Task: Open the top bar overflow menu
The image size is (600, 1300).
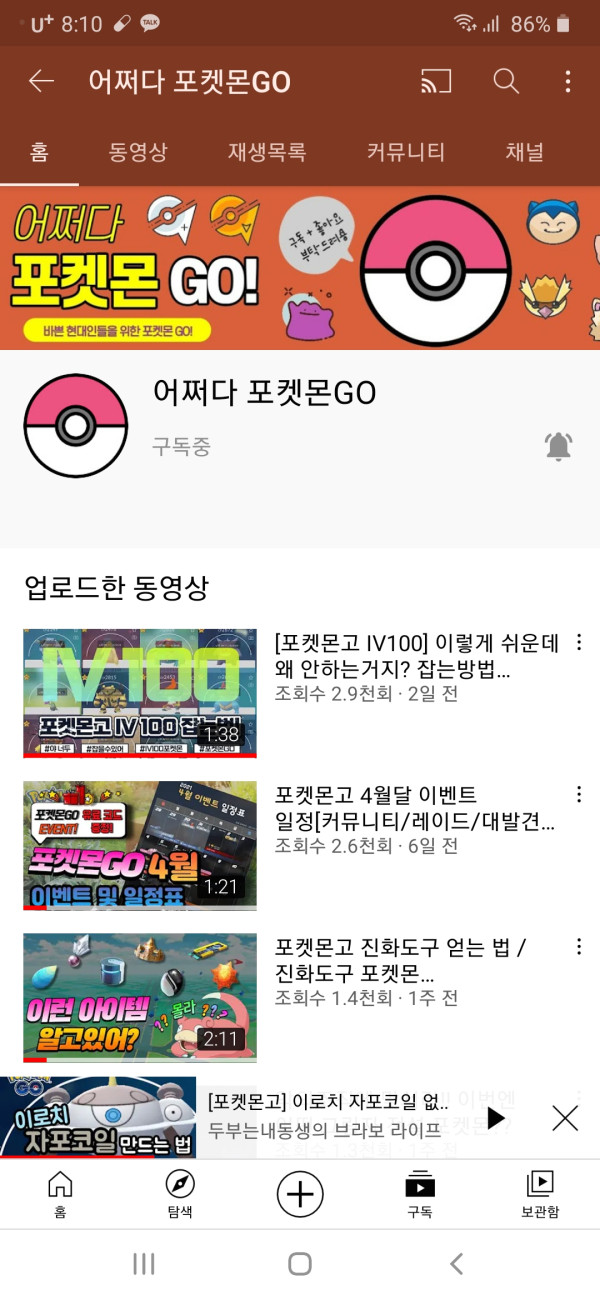Action: click(567, 81)
